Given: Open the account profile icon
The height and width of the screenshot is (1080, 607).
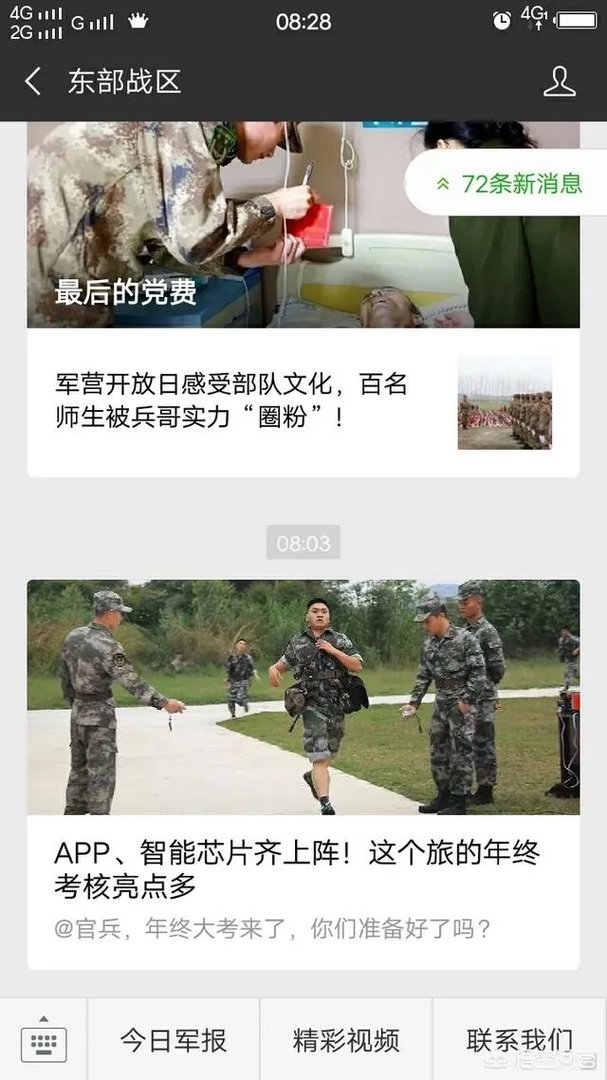Looking at the screenshot, I should pyautogui.click(x=559, y=82).
